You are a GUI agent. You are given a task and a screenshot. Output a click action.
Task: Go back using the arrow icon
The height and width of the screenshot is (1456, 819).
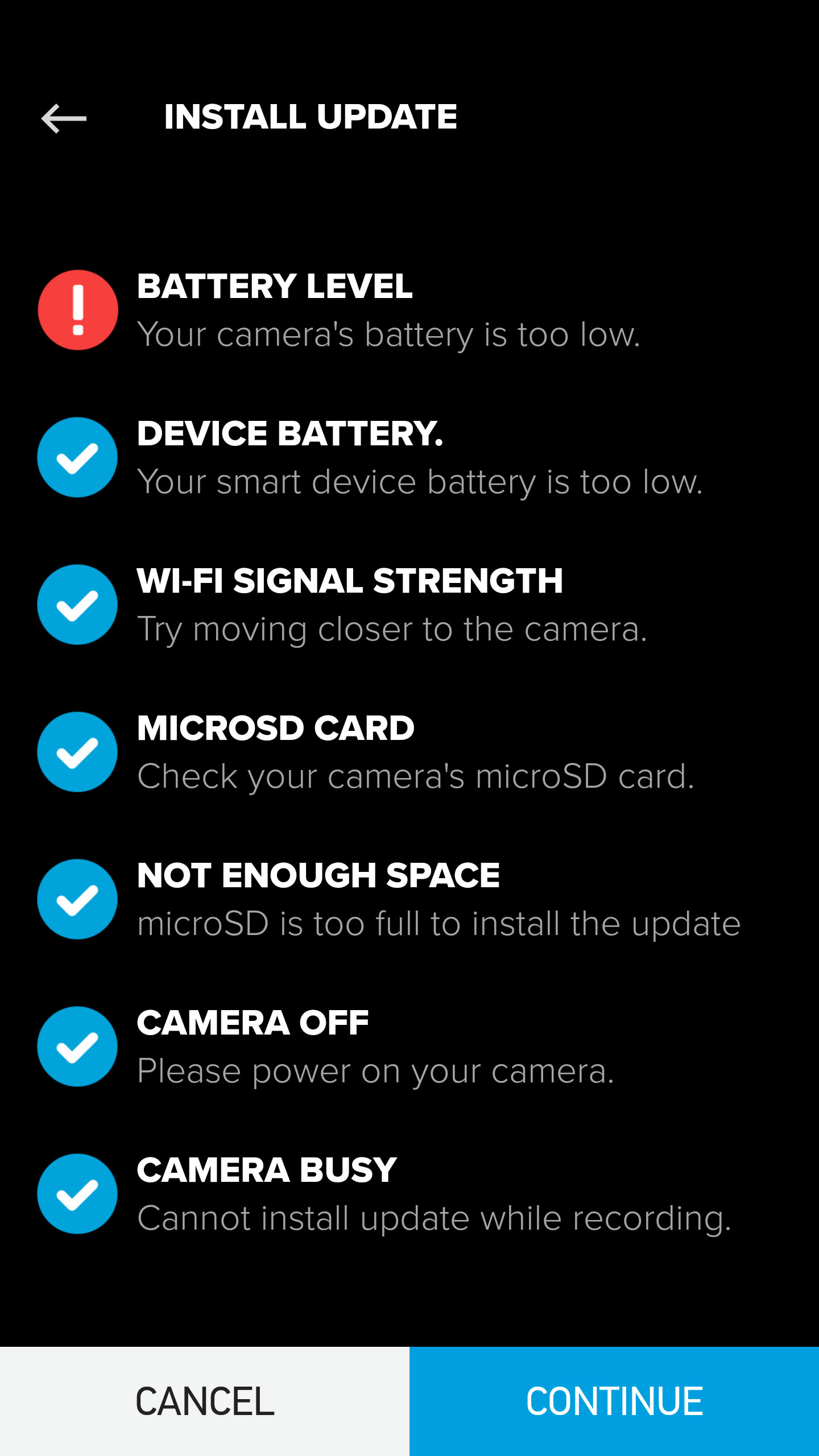click(x=64, y=118)
